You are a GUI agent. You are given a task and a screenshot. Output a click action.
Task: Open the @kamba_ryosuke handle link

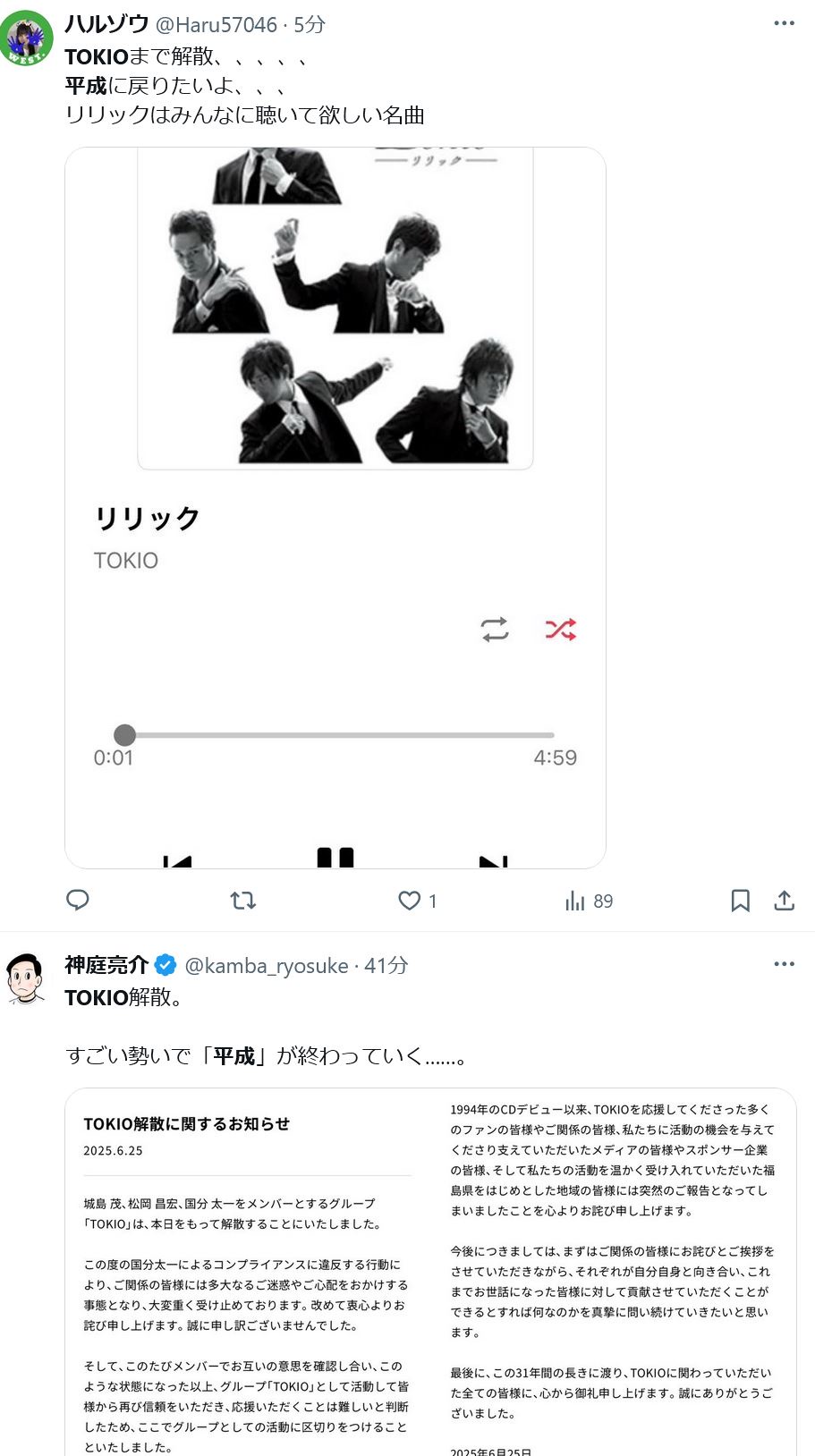[x=266, y=966]
